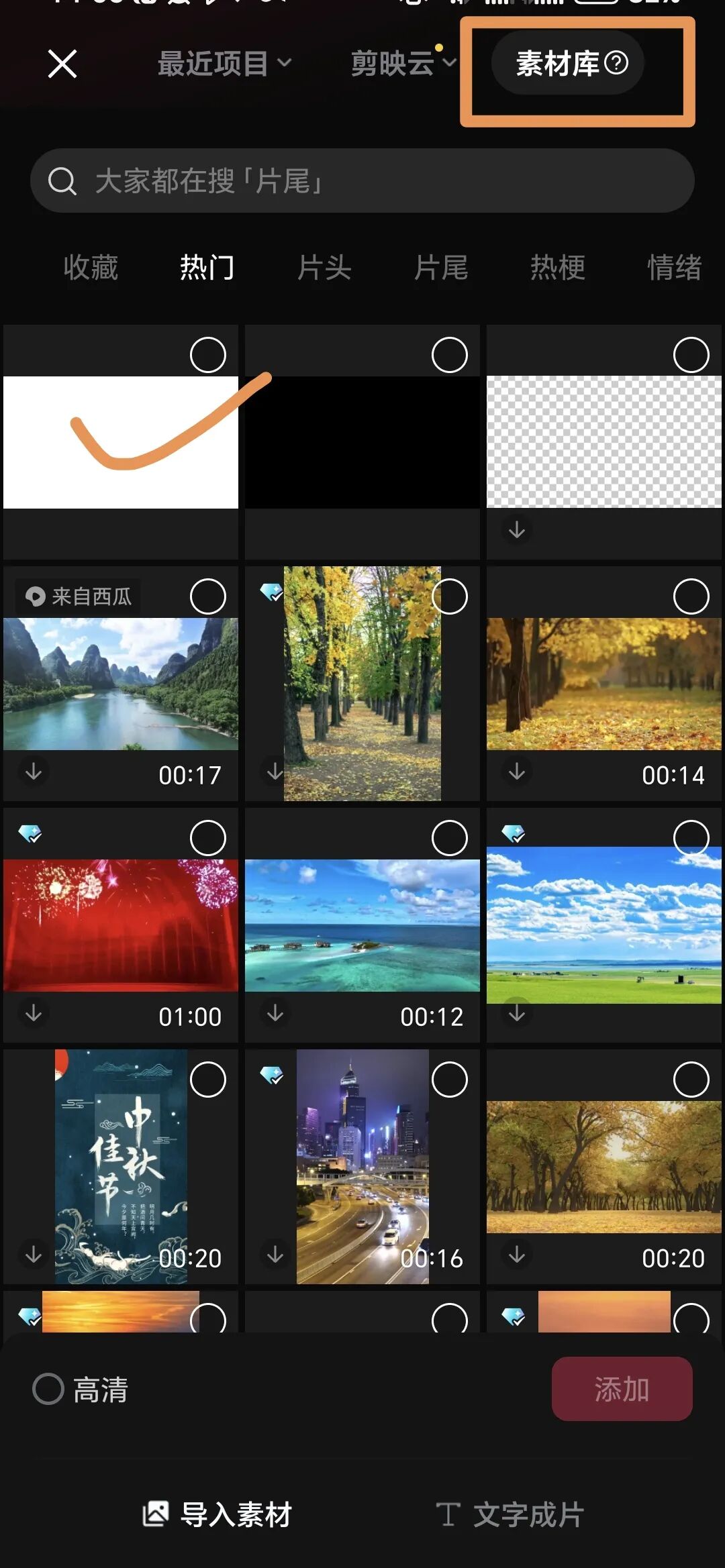This screenshot has width=725, height=1568.
Task: Tap the search box suggesting 片尾
Action: click(362, 181)
